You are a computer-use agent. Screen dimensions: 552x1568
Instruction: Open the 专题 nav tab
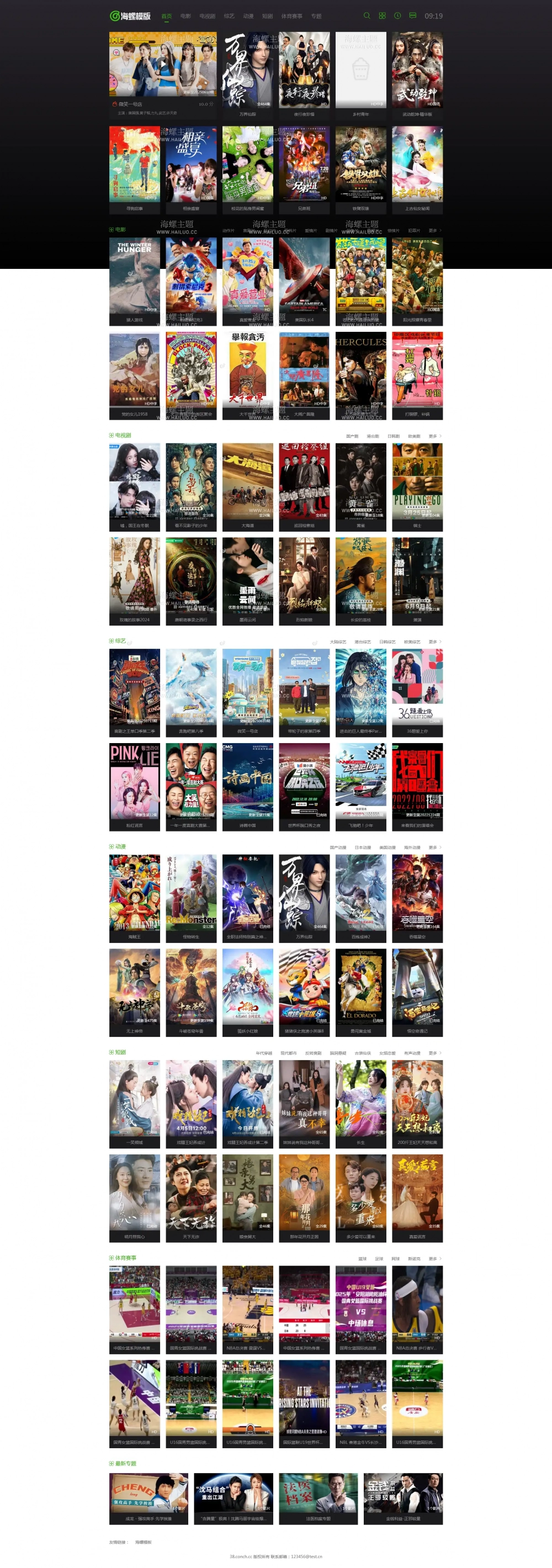coord(316,17)
